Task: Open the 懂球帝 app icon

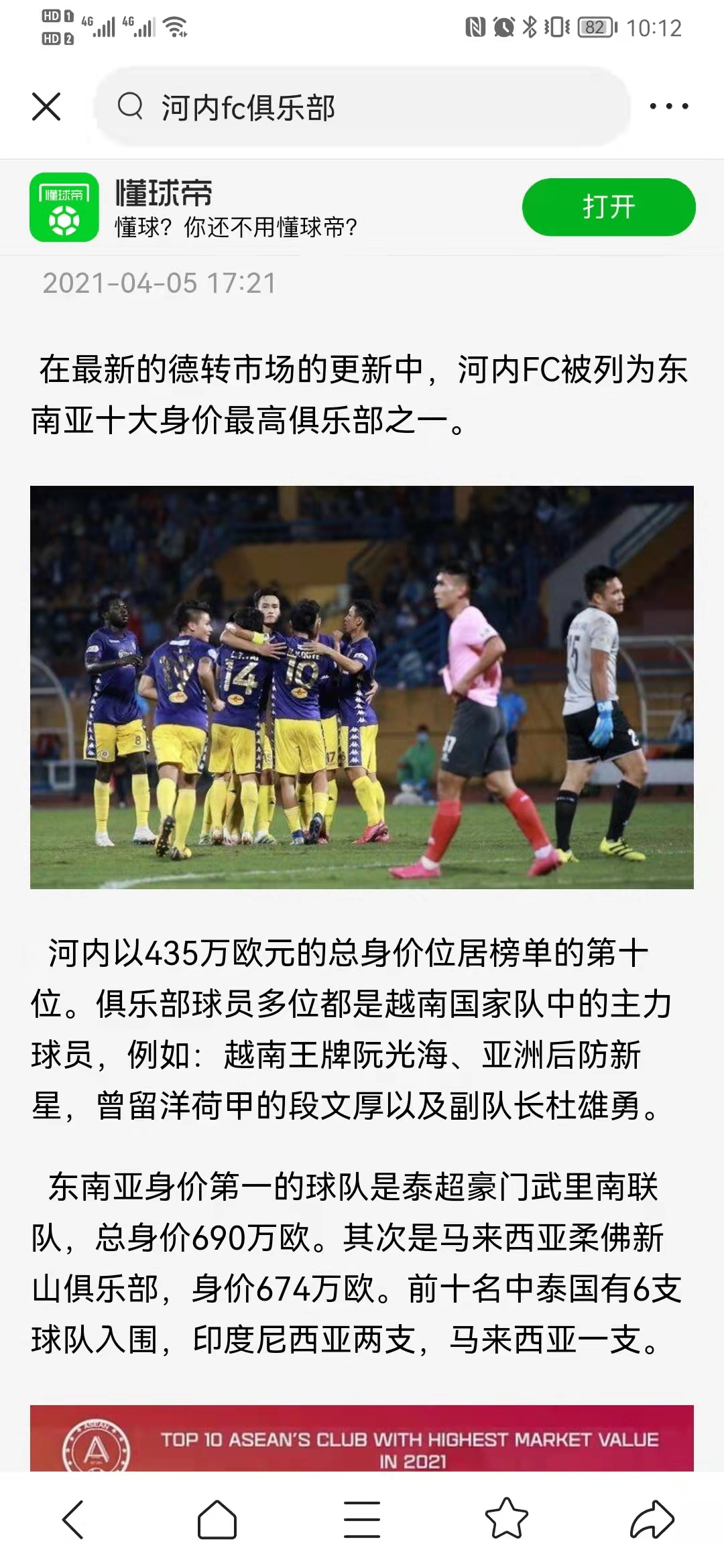Action: coord(64,206)
